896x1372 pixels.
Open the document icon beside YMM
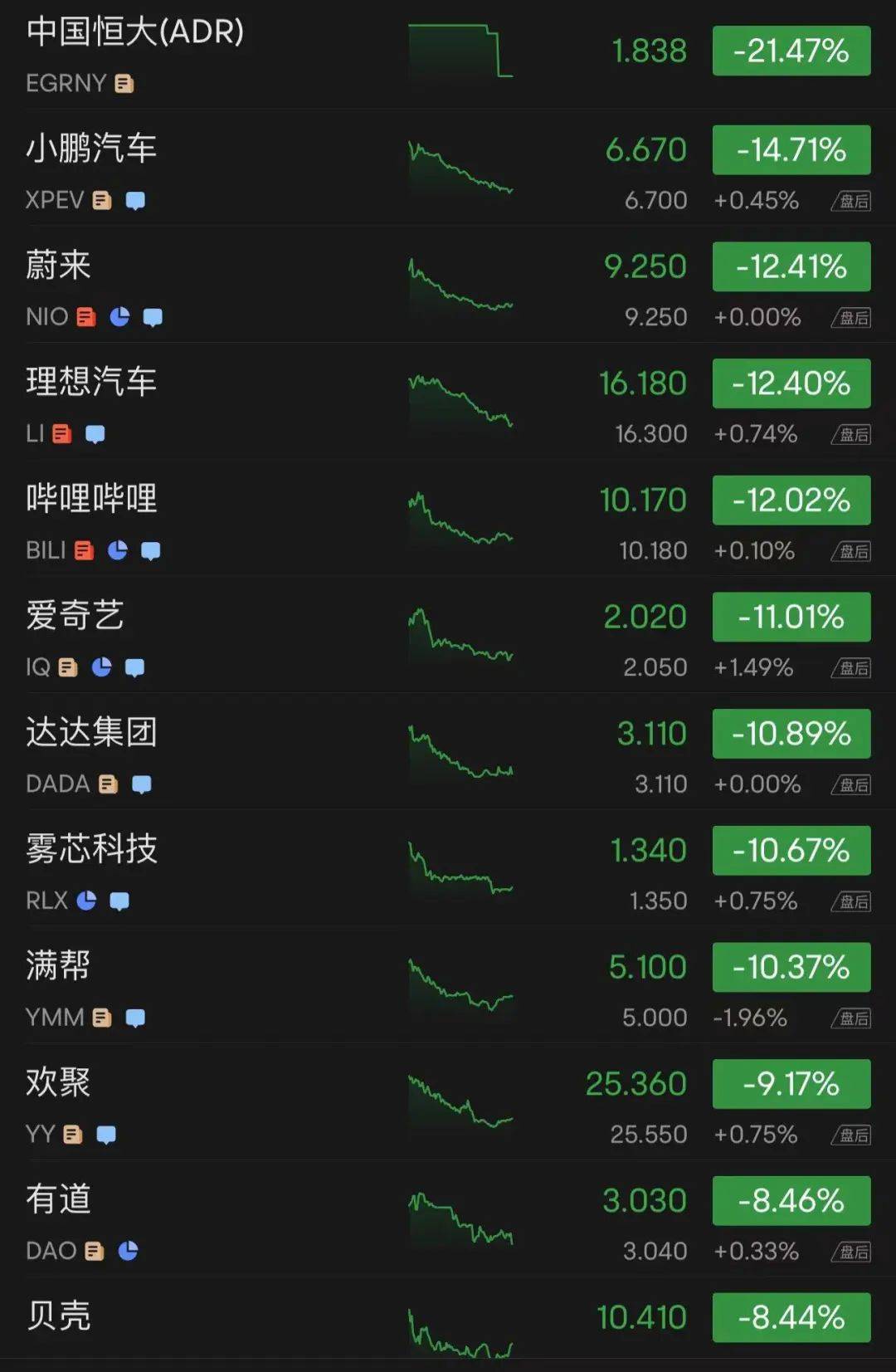101,1017
